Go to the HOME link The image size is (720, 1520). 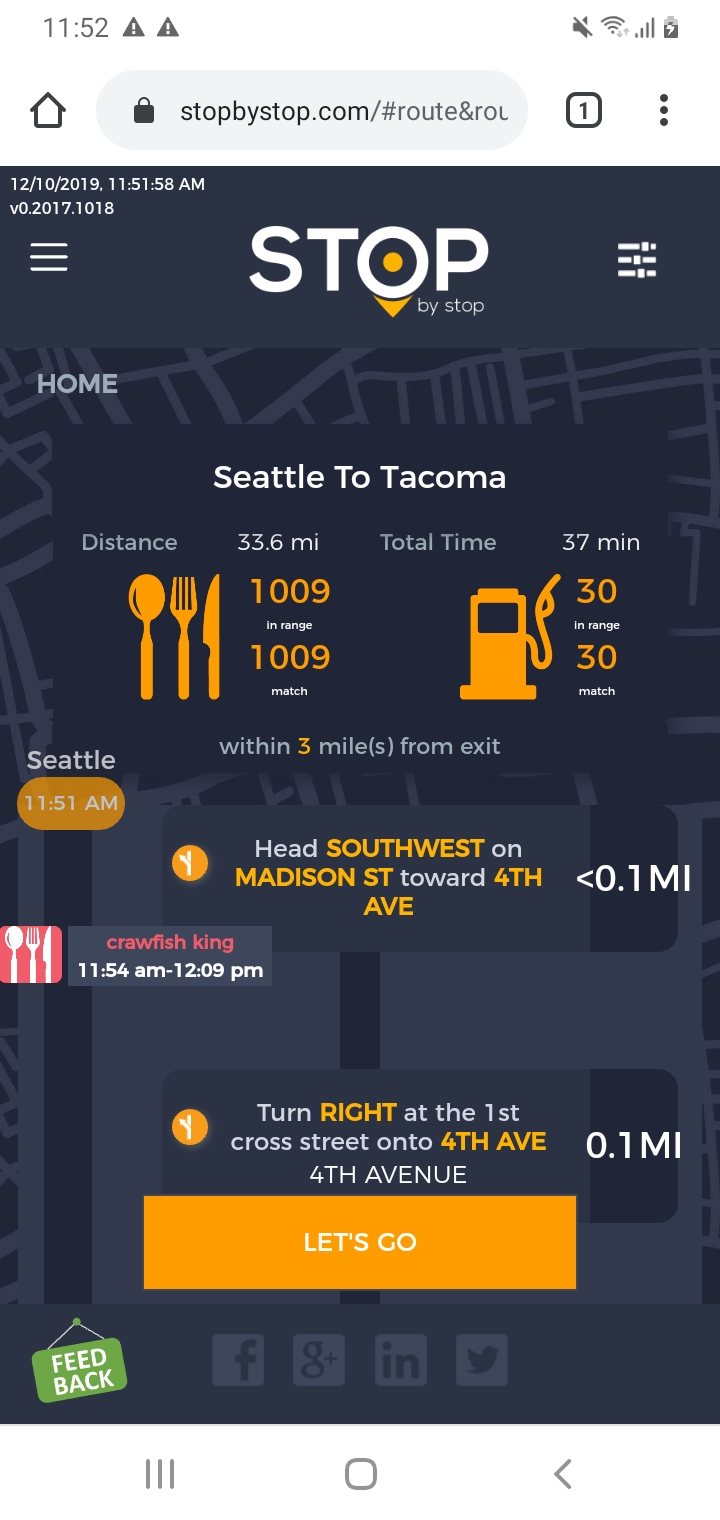77,384
